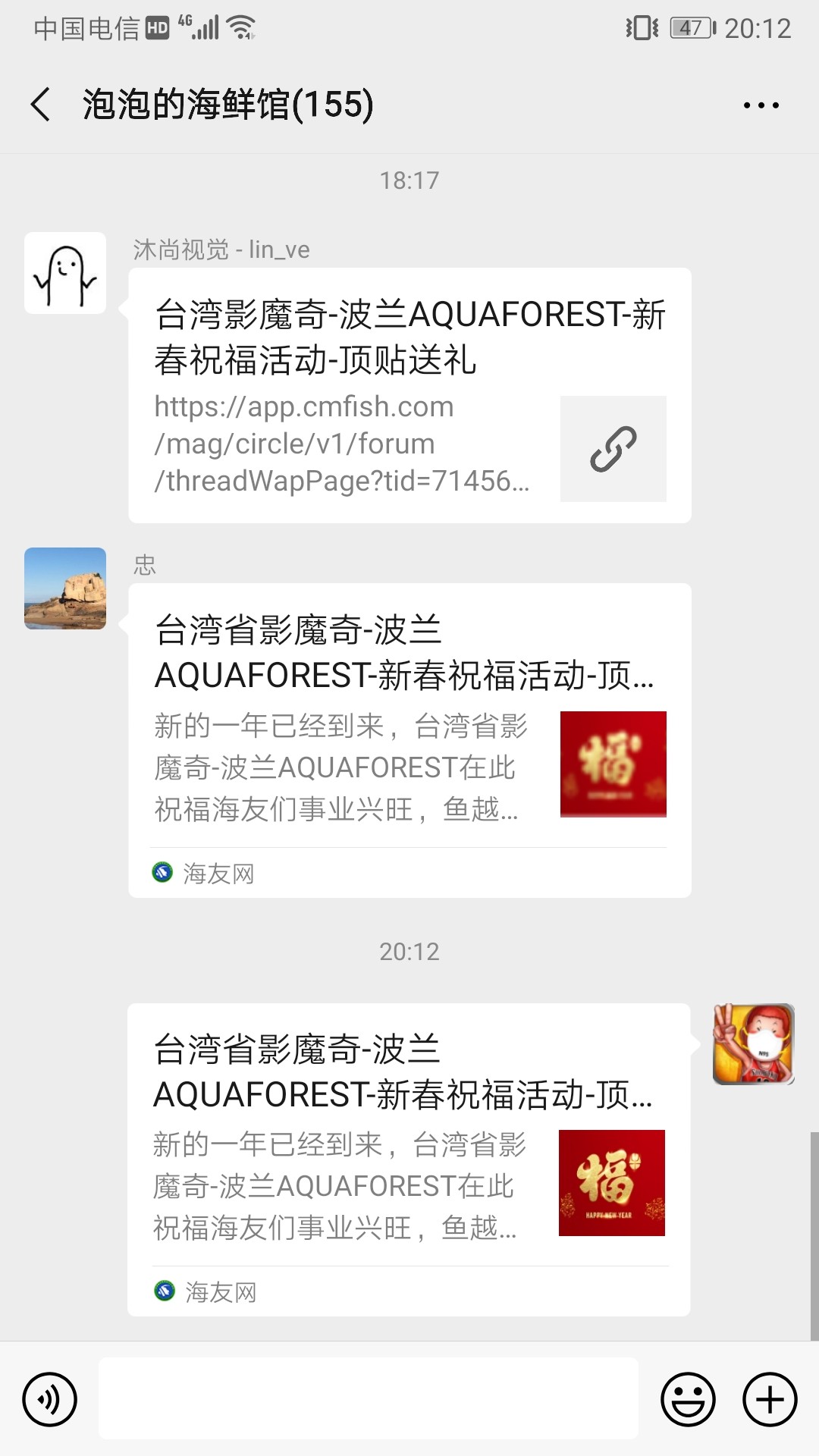Focus the message text field

[368, 1399]
